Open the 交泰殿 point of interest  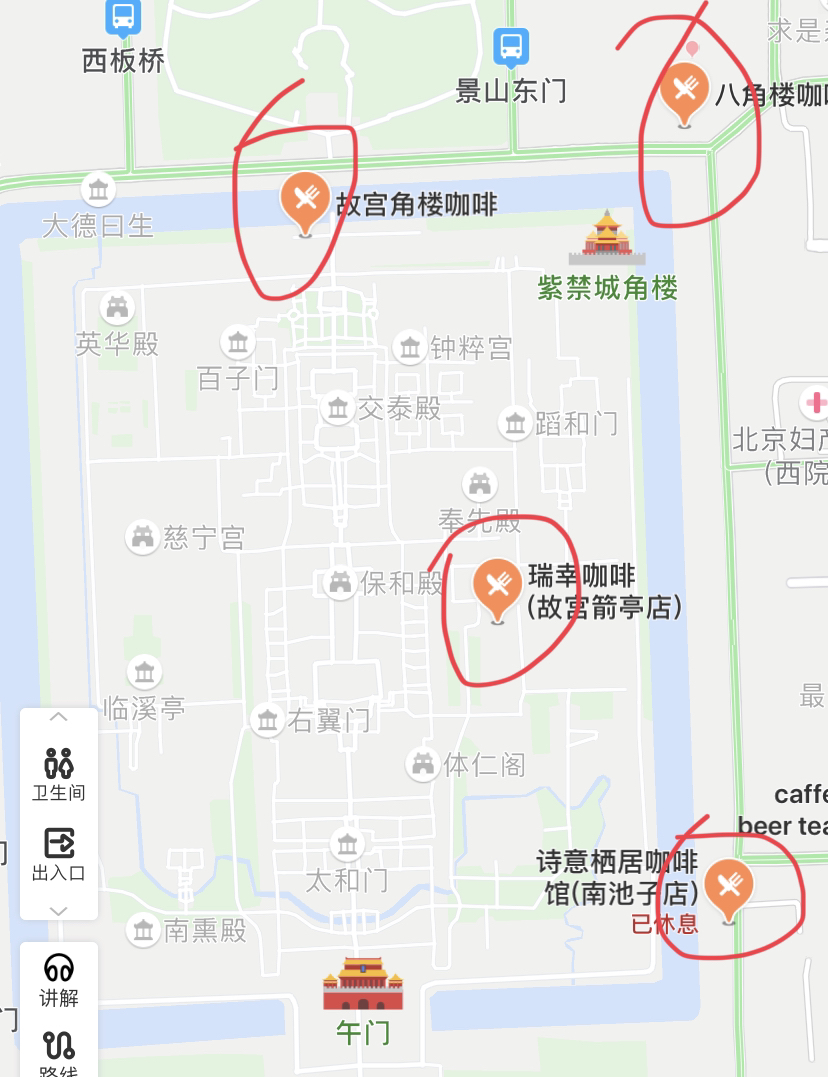coord(338,408)
